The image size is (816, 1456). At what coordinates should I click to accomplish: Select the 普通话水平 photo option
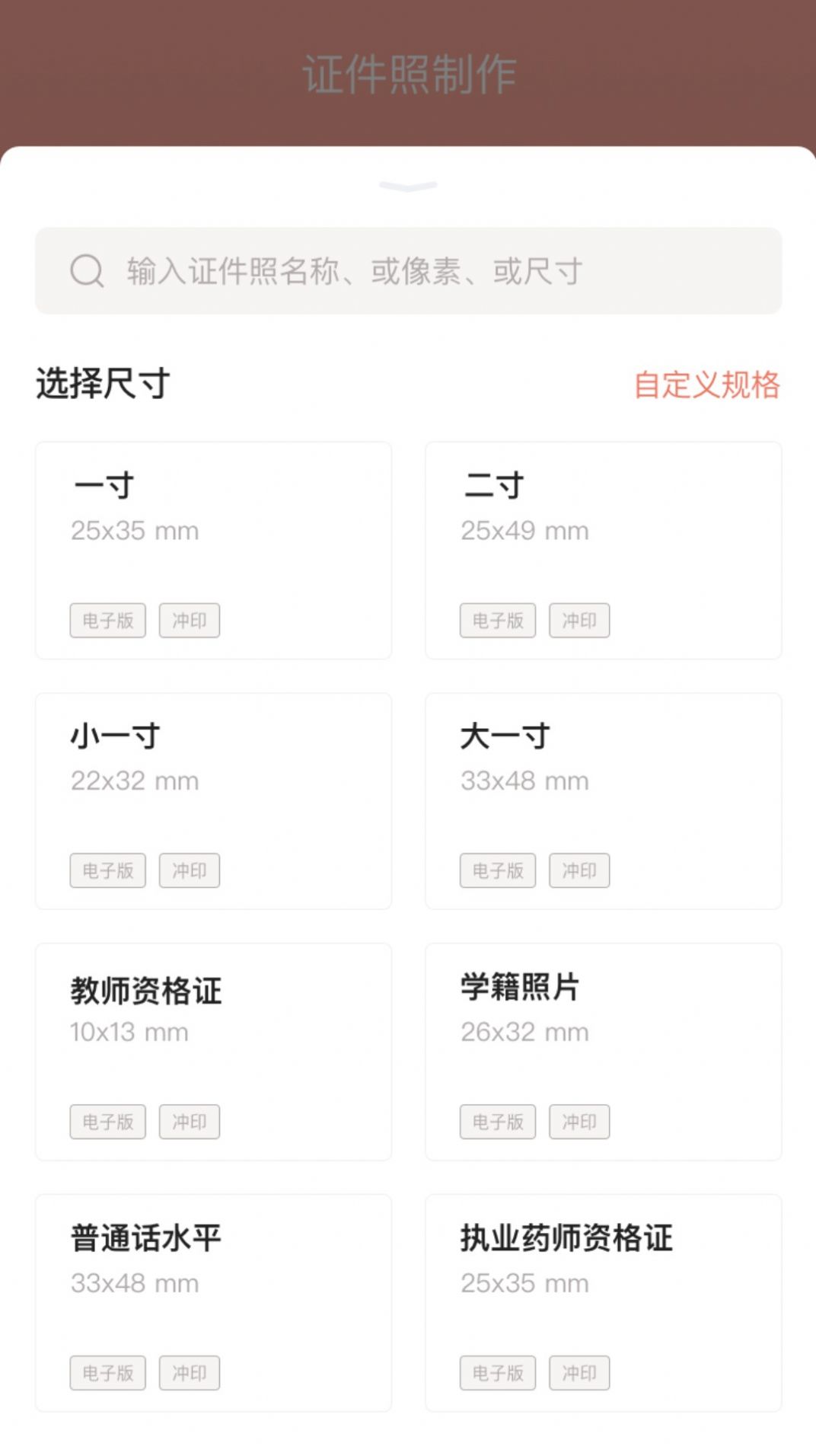point(213,1298)
